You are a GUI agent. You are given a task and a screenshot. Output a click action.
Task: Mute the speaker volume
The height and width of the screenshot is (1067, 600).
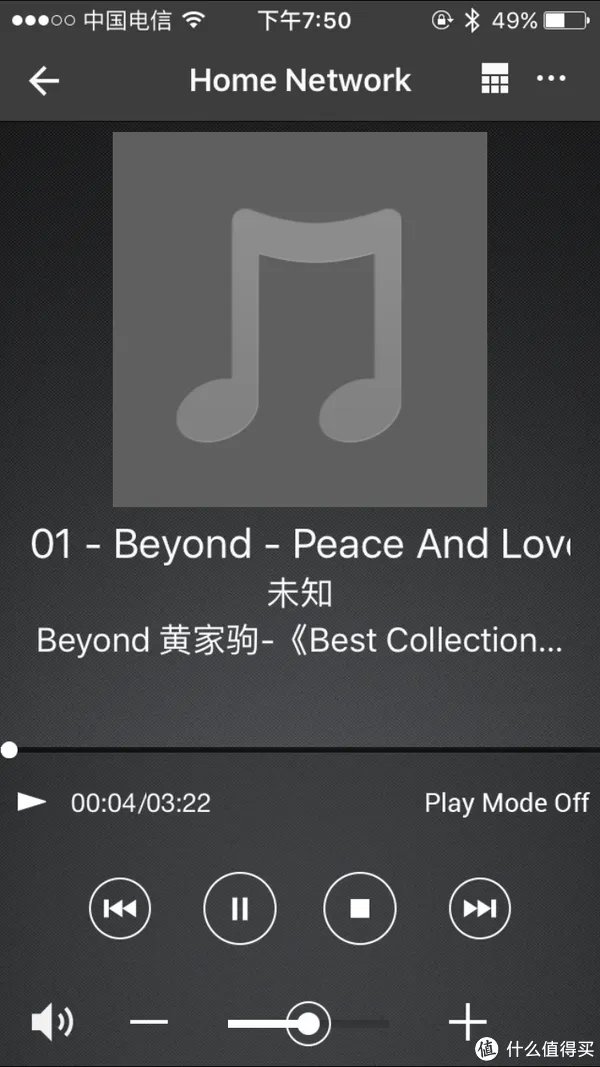(52, 1022)
